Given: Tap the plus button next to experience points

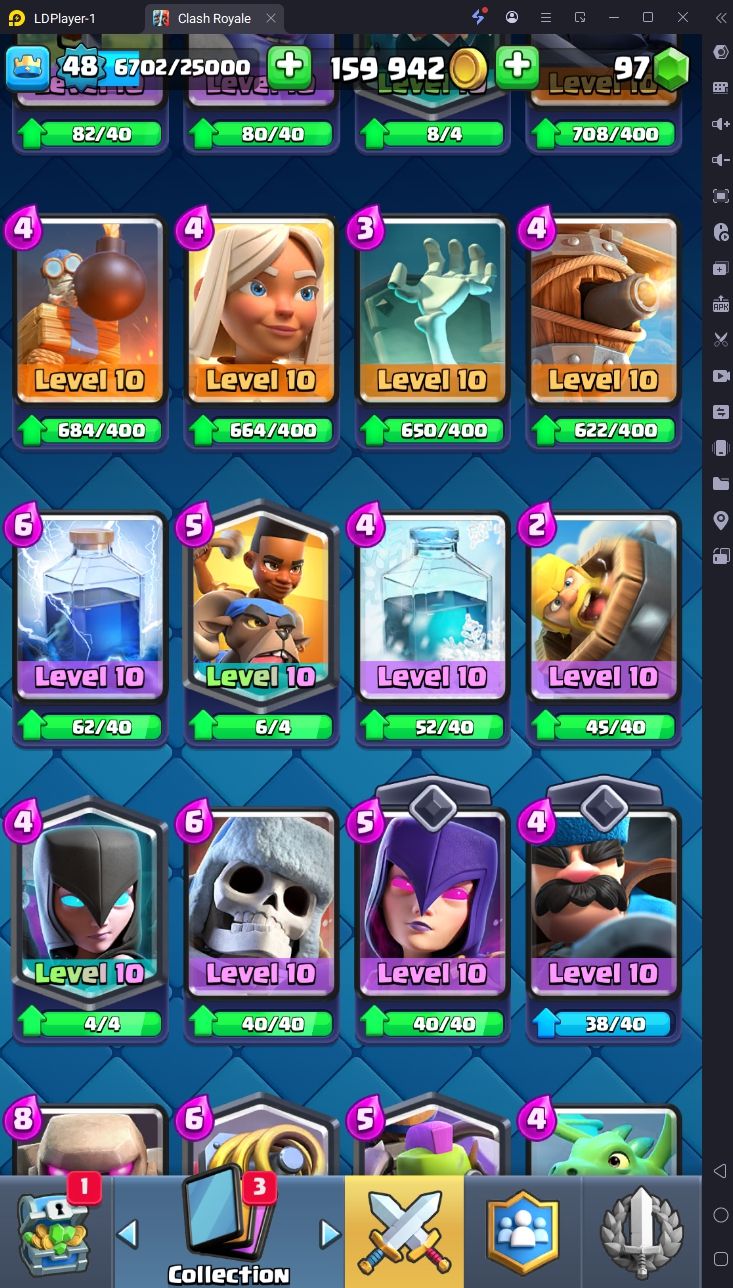Looking at the screenshot, I should 290,67.
